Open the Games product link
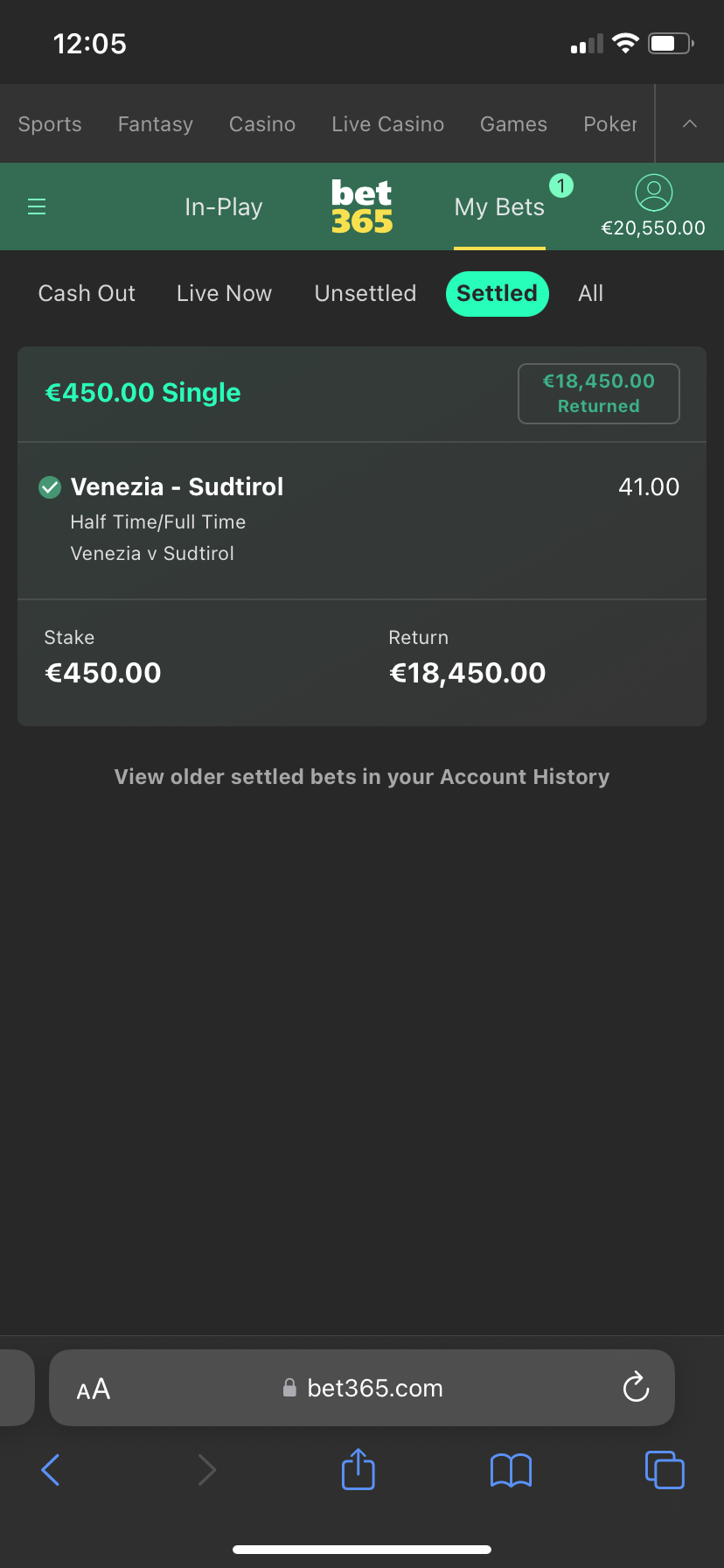The image size is (724, 1568). point(514,124)
